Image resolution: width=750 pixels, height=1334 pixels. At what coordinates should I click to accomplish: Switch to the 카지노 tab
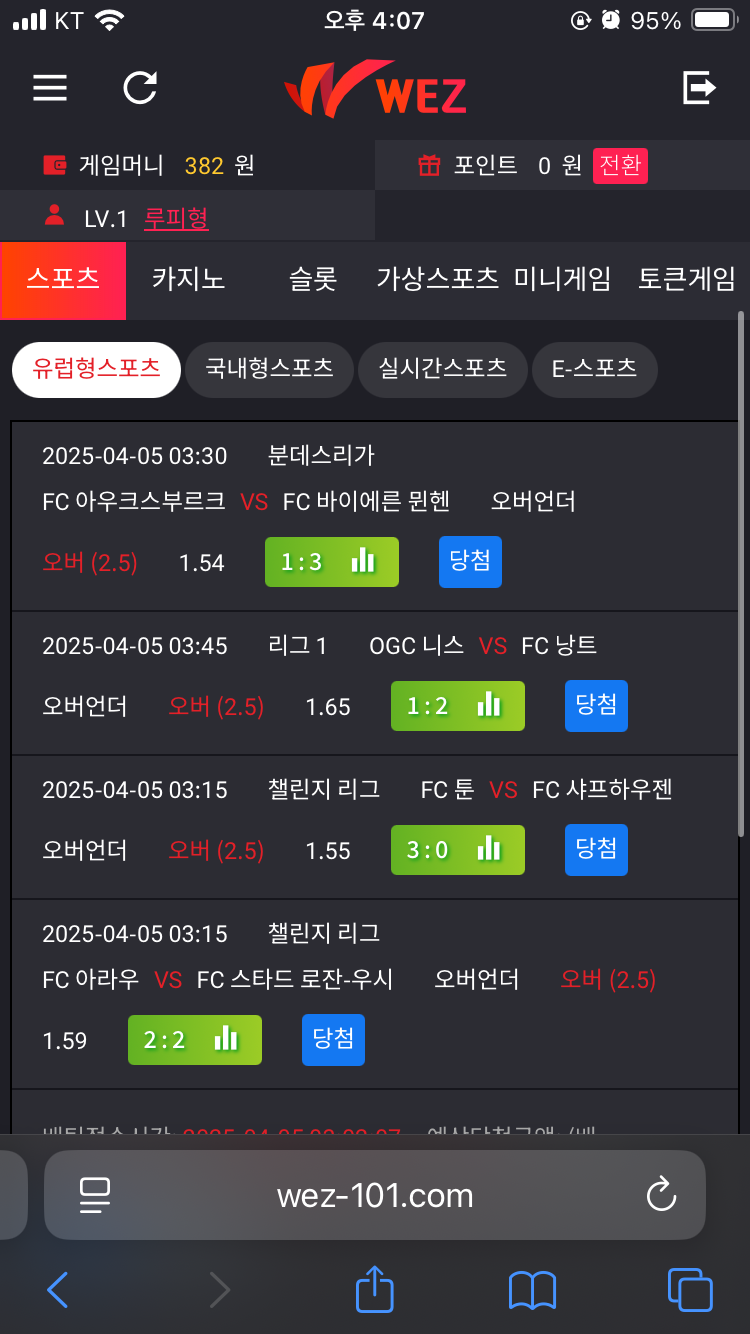coord(188,279)
